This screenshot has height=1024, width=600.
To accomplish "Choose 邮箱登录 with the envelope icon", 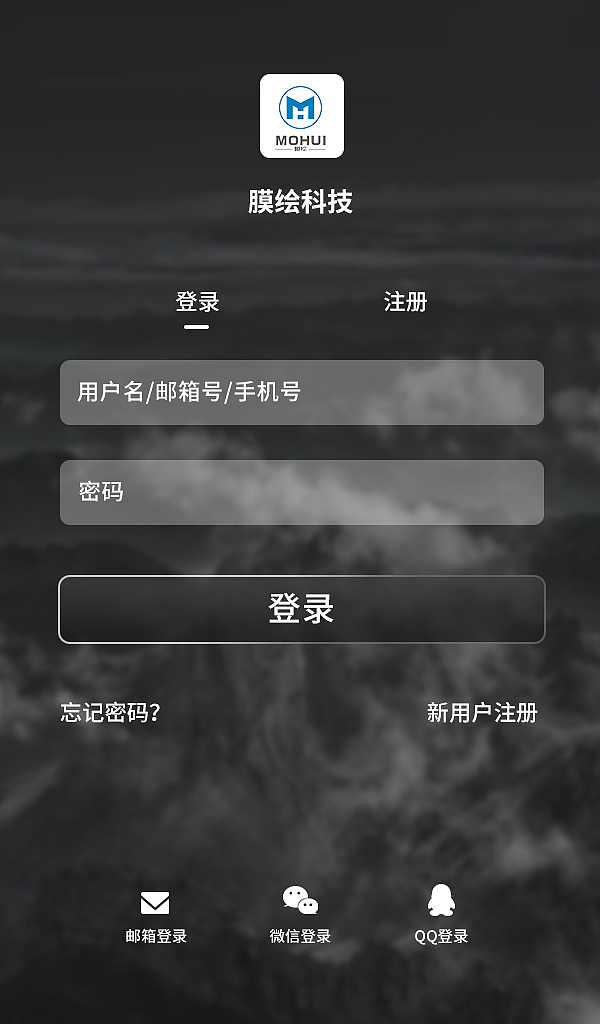I will click(155, 915).
